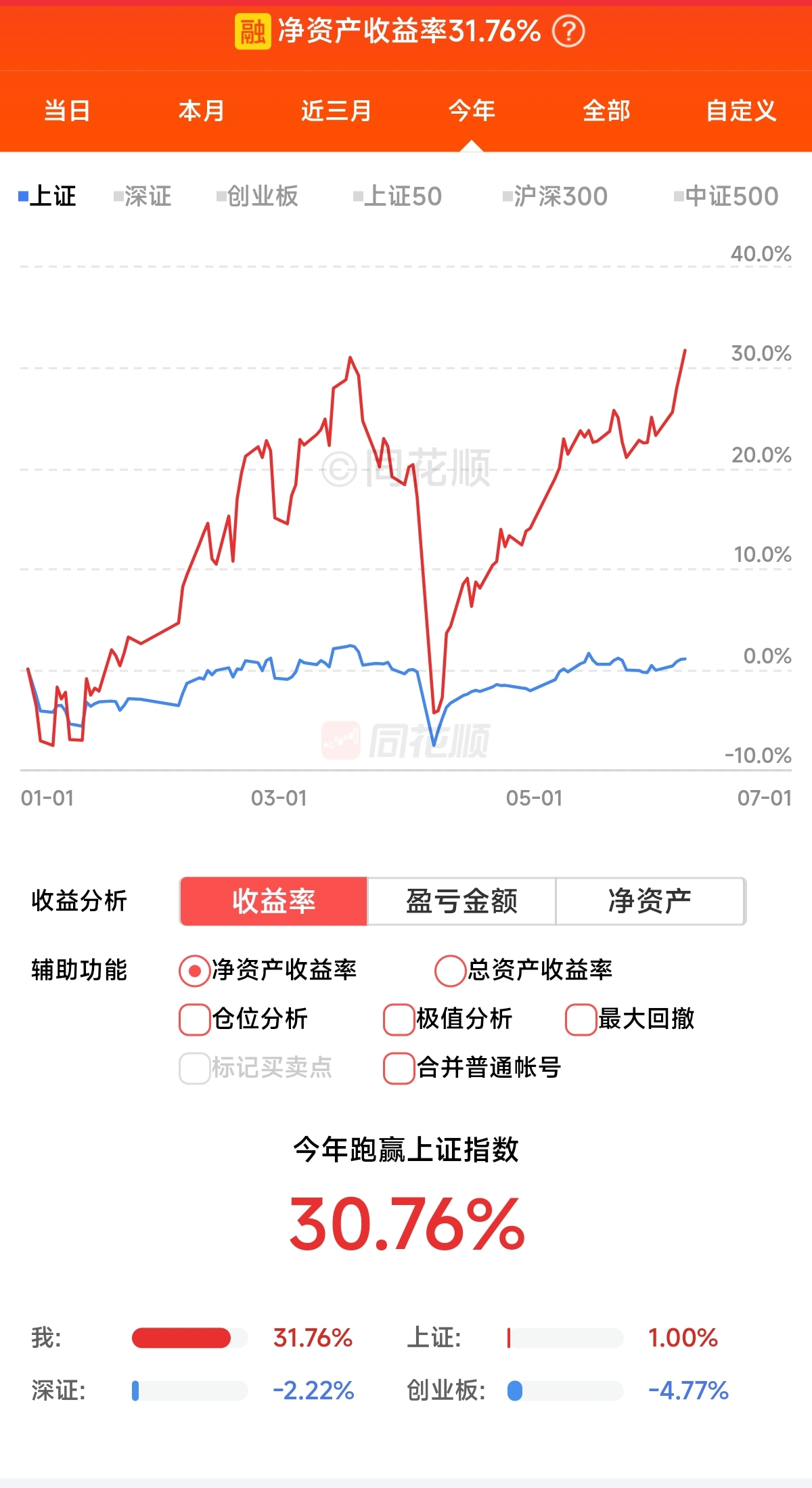The width and height of the screenshot is (812, 1488).
Task: Switch analysis to 净资产
Action: coord(650,901)
